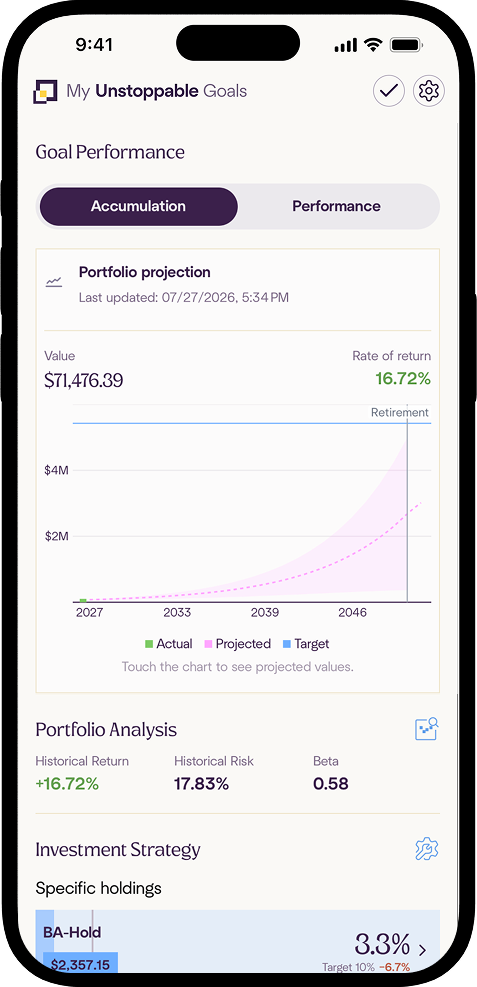Open the settings gear
This screenshot has height=987, width=477.
429,91
